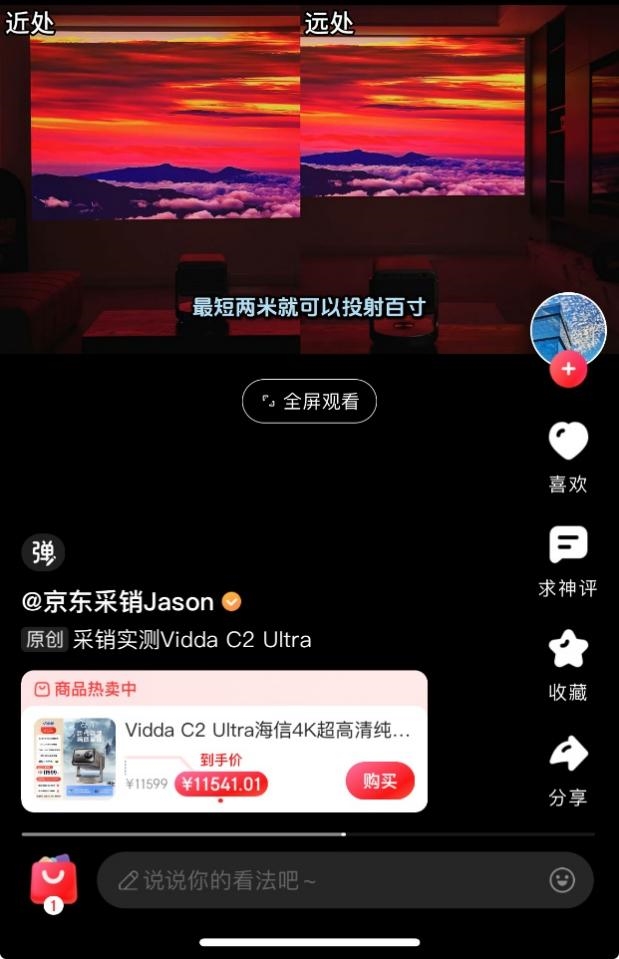Like this video with the heart

(568, 441)
